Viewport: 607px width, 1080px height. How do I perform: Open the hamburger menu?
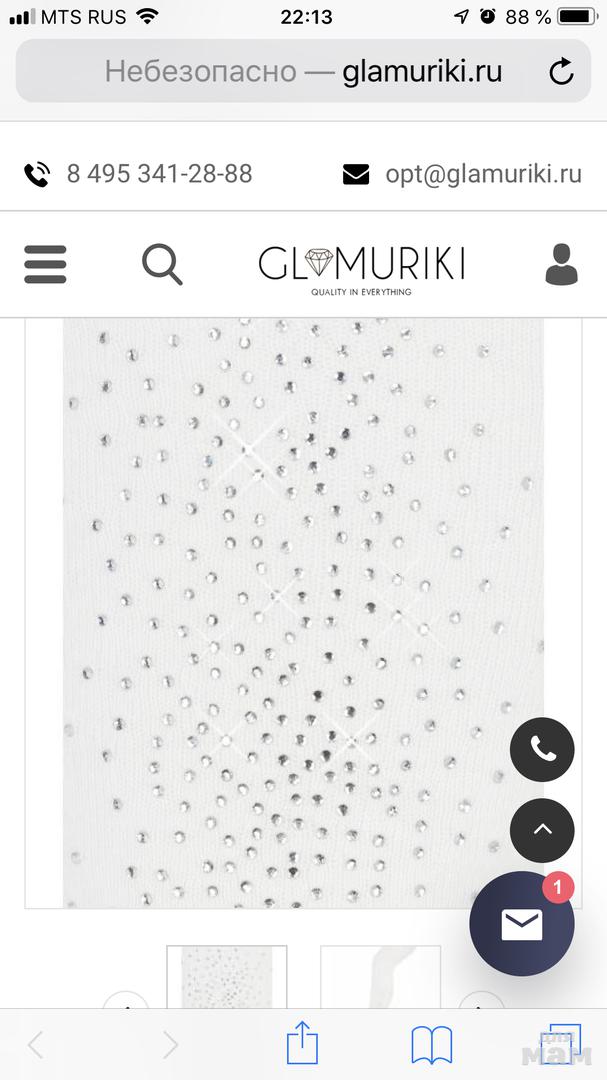[x=45, y=265]
